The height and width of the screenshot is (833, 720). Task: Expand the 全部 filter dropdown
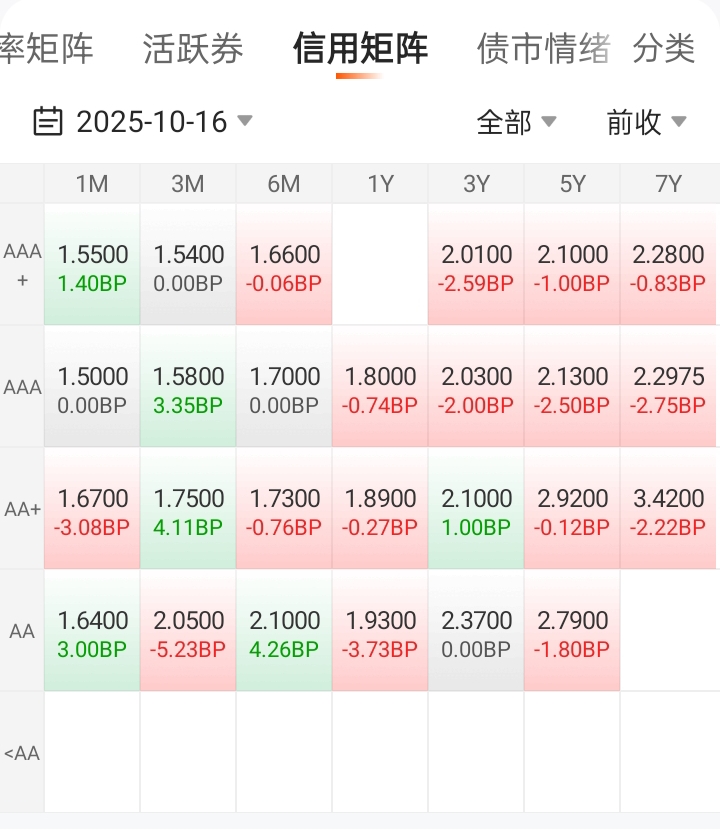tap(516, 122)
